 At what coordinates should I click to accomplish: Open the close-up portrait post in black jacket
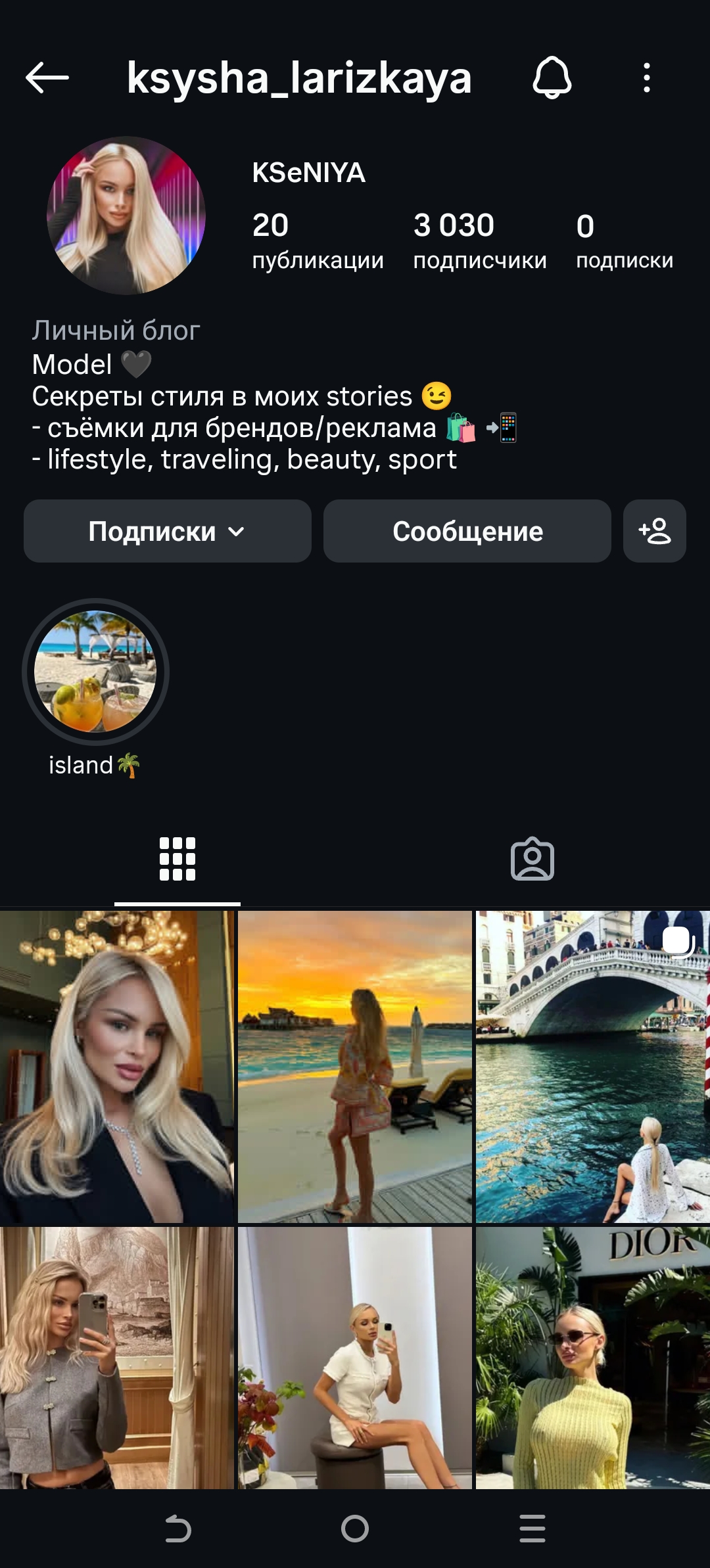coord(117,1066)
